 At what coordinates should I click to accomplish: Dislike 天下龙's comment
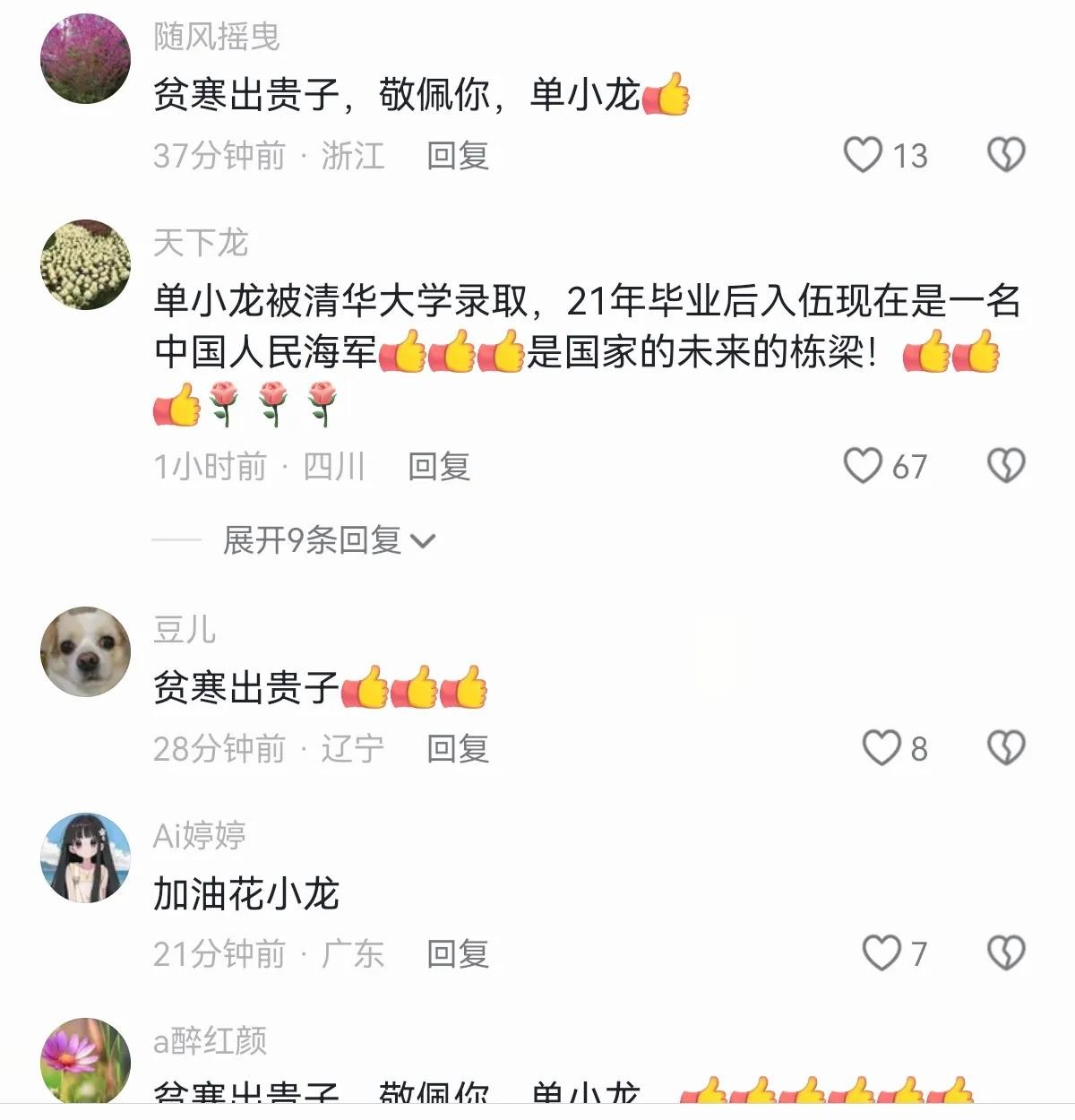[x=1005, y=466]
